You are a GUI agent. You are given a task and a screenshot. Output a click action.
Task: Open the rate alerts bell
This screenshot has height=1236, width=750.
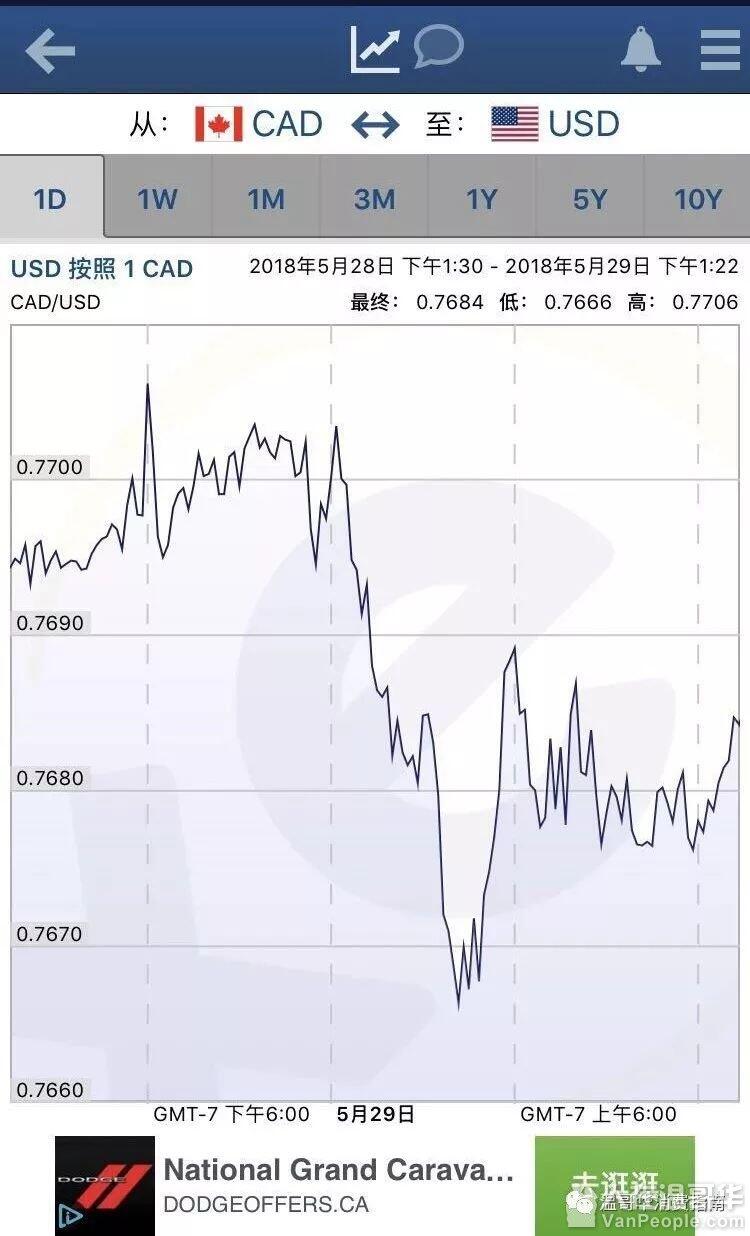tap(641, 49)
